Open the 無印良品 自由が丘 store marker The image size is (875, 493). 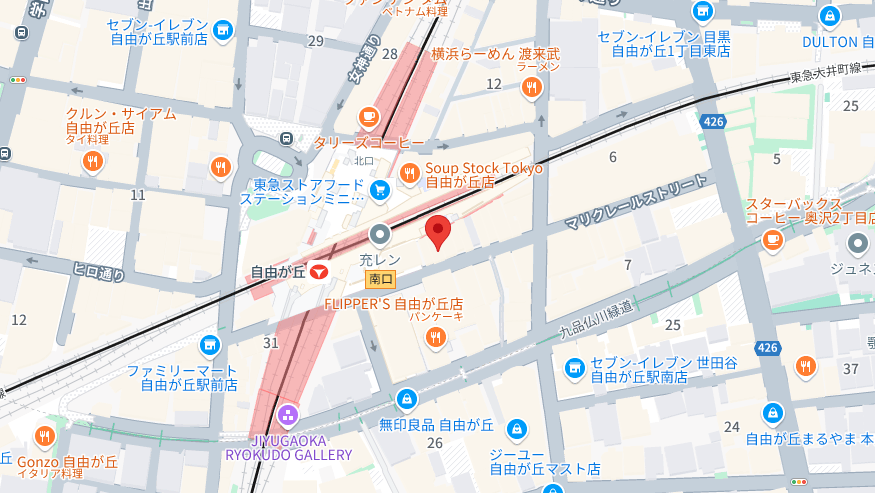(x=406, y=400)
